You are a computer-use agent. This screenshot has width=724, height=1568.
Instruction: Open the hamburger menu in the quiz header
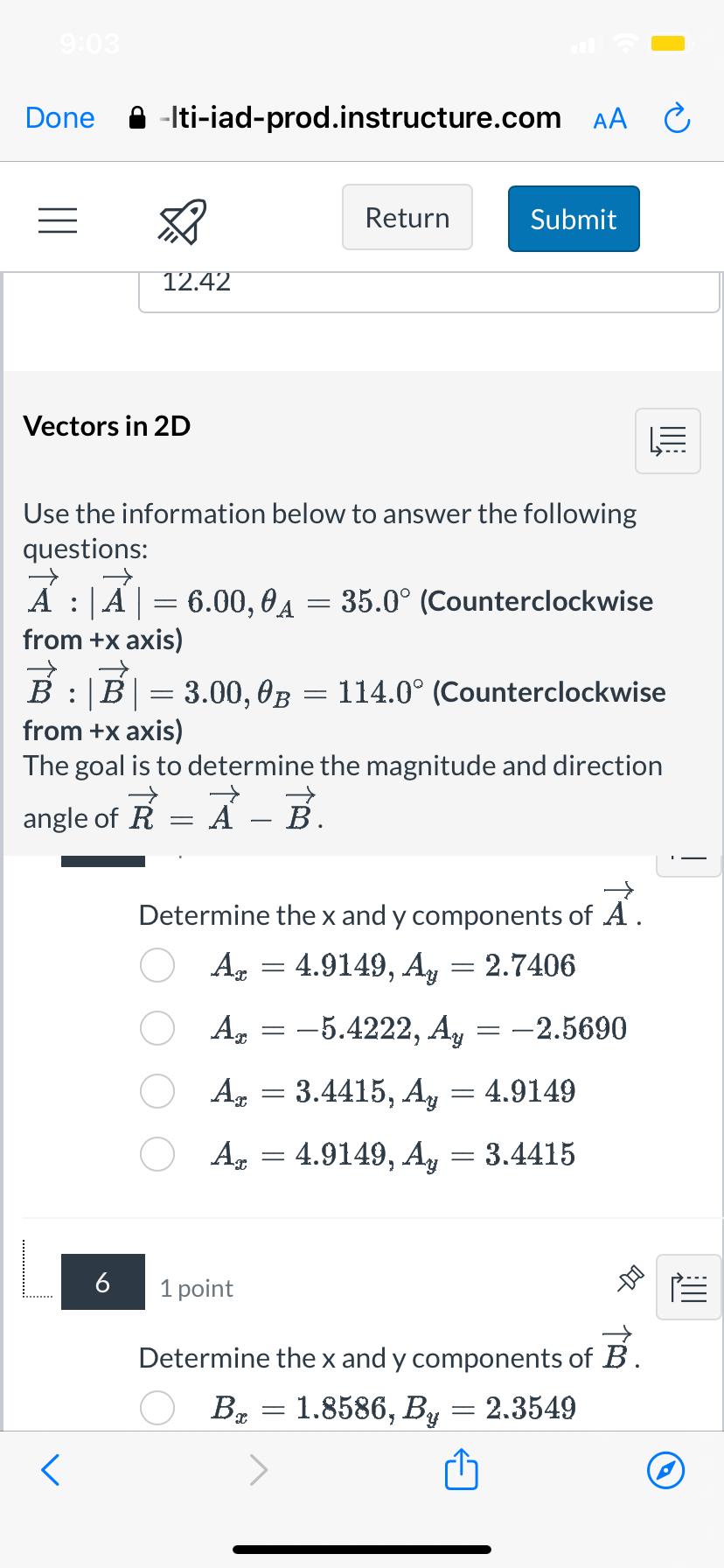click(x=57, y=220)
